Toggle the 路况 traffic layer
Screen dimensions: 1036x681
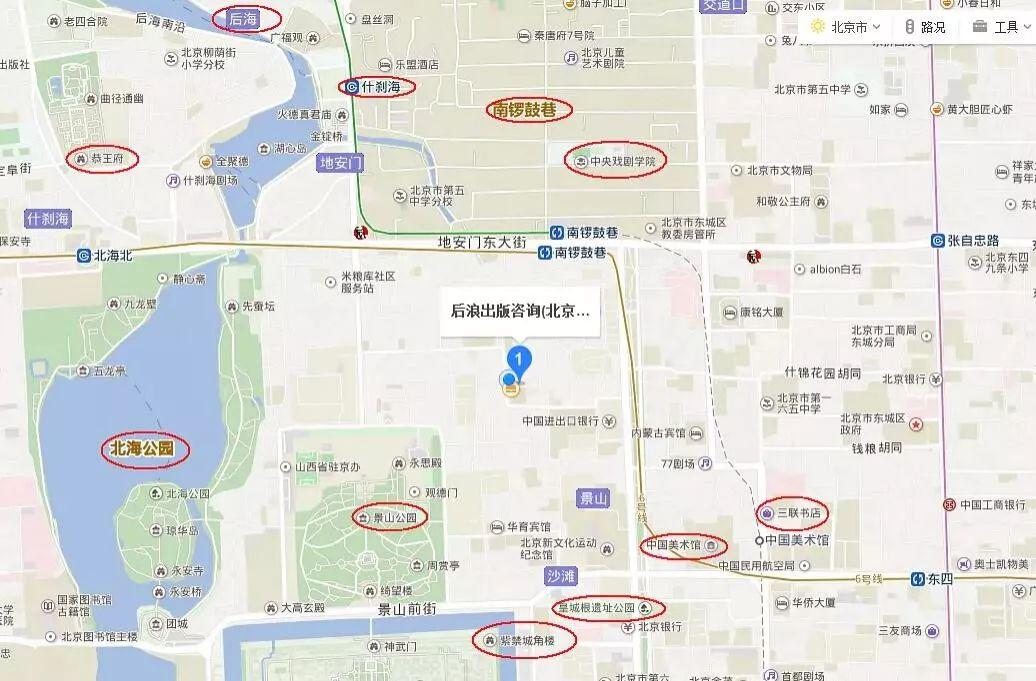(x=925, y=27)
